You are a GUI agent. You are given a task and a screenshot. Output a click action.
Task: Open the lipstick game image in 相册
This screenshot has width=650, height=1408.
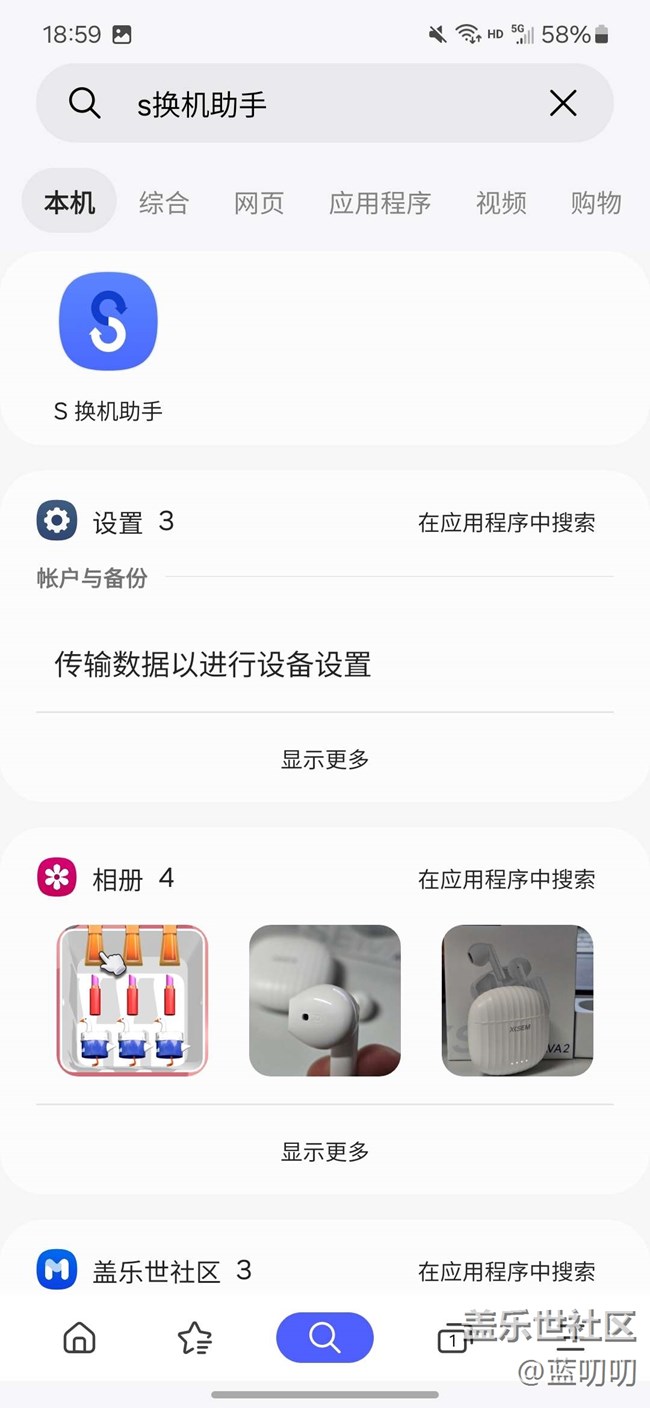[x=132, y=1000]
